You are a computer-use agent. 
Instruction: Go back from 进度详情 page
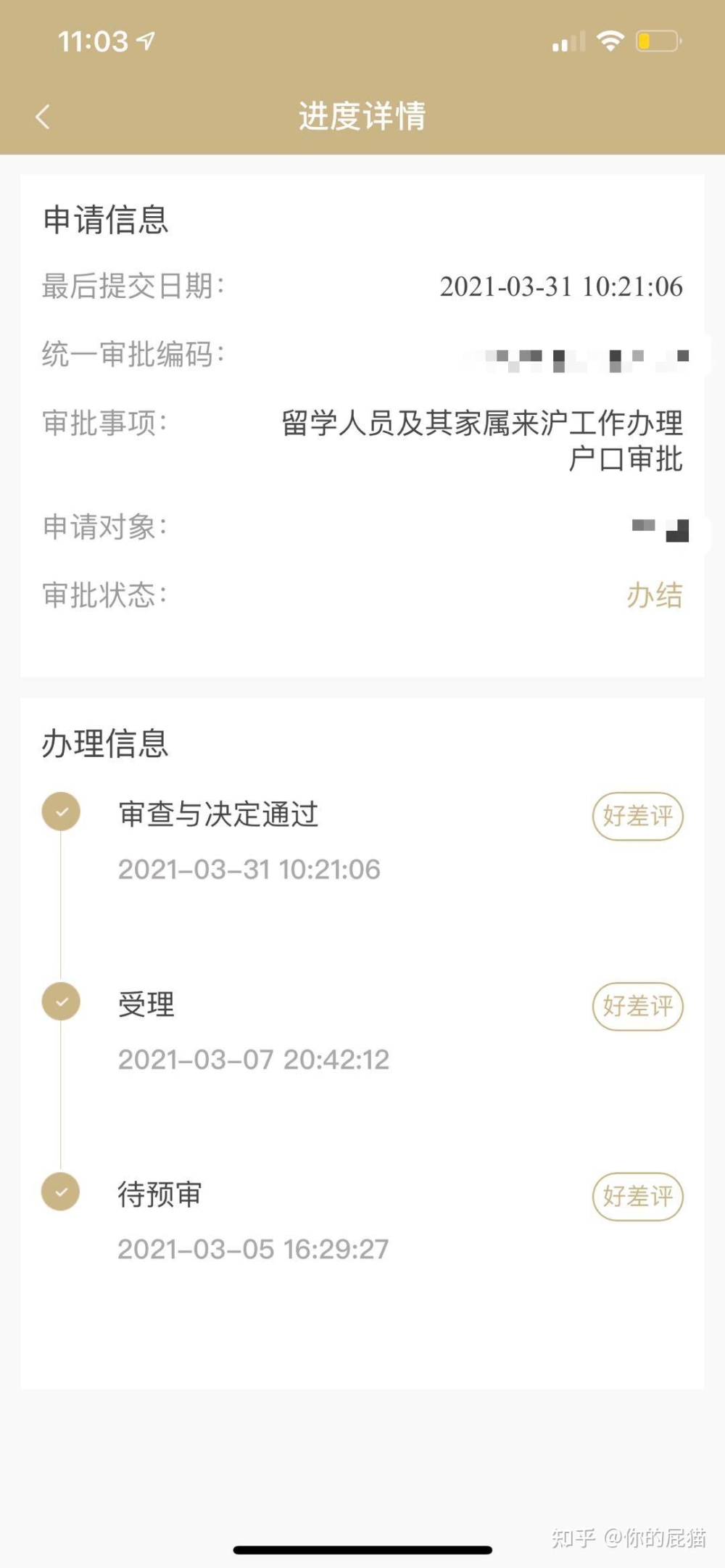pos(43,117)
